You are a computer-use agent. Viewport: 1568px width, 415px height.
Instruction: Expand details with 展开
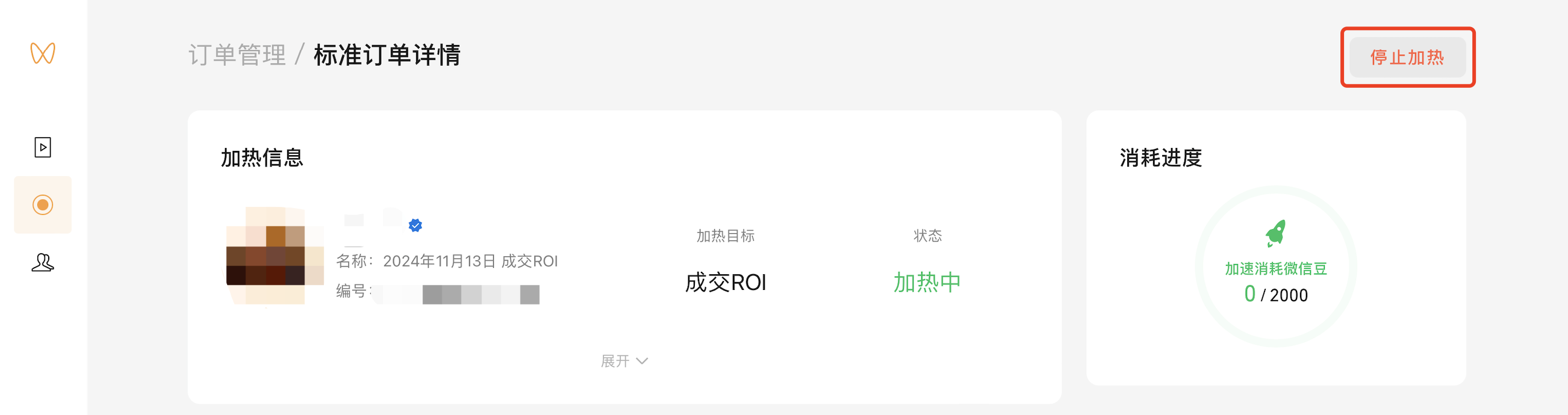(x=624, y=361)
